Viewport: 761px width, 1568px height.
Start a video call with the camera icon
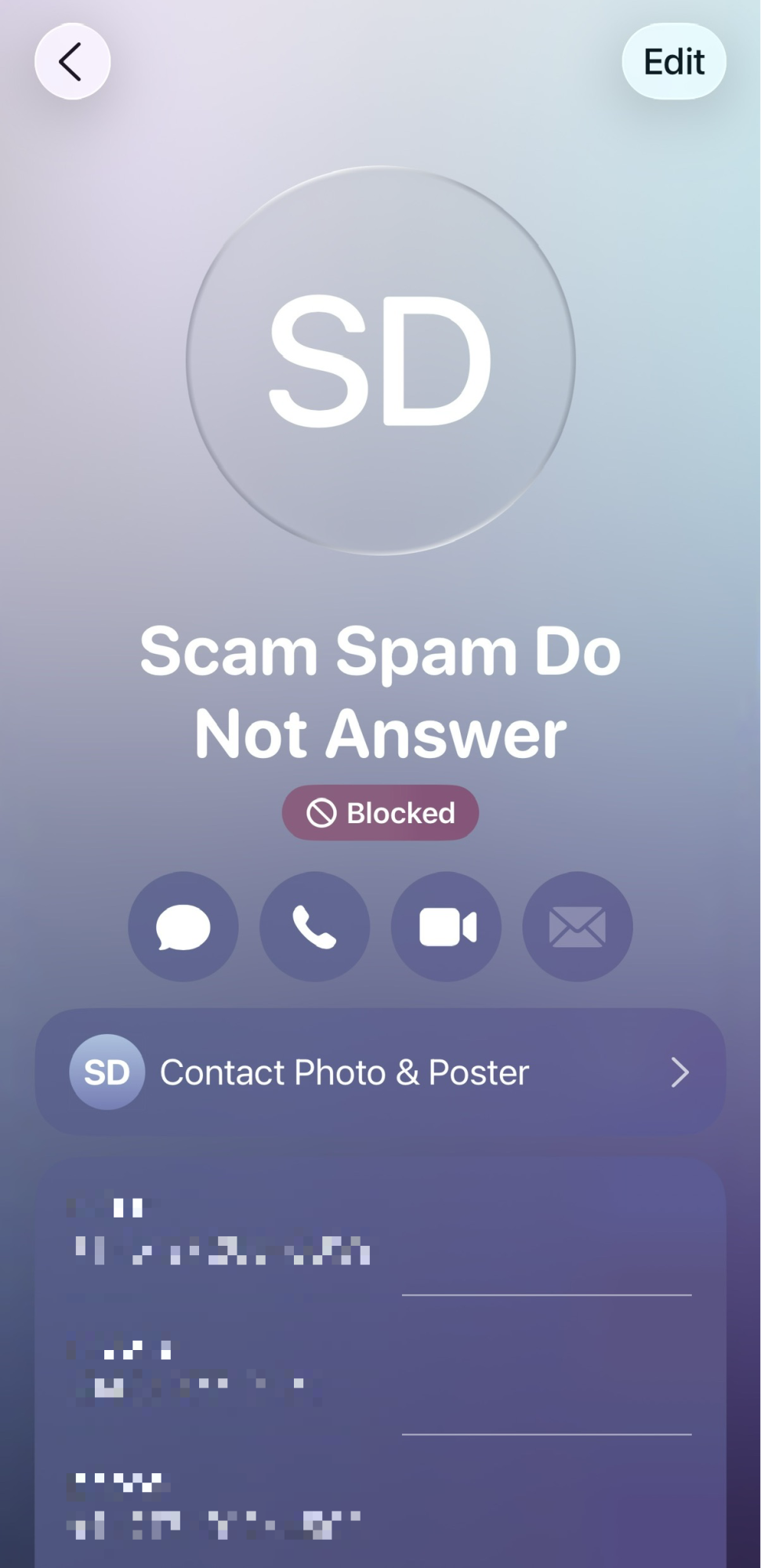(x=446, y=927)
